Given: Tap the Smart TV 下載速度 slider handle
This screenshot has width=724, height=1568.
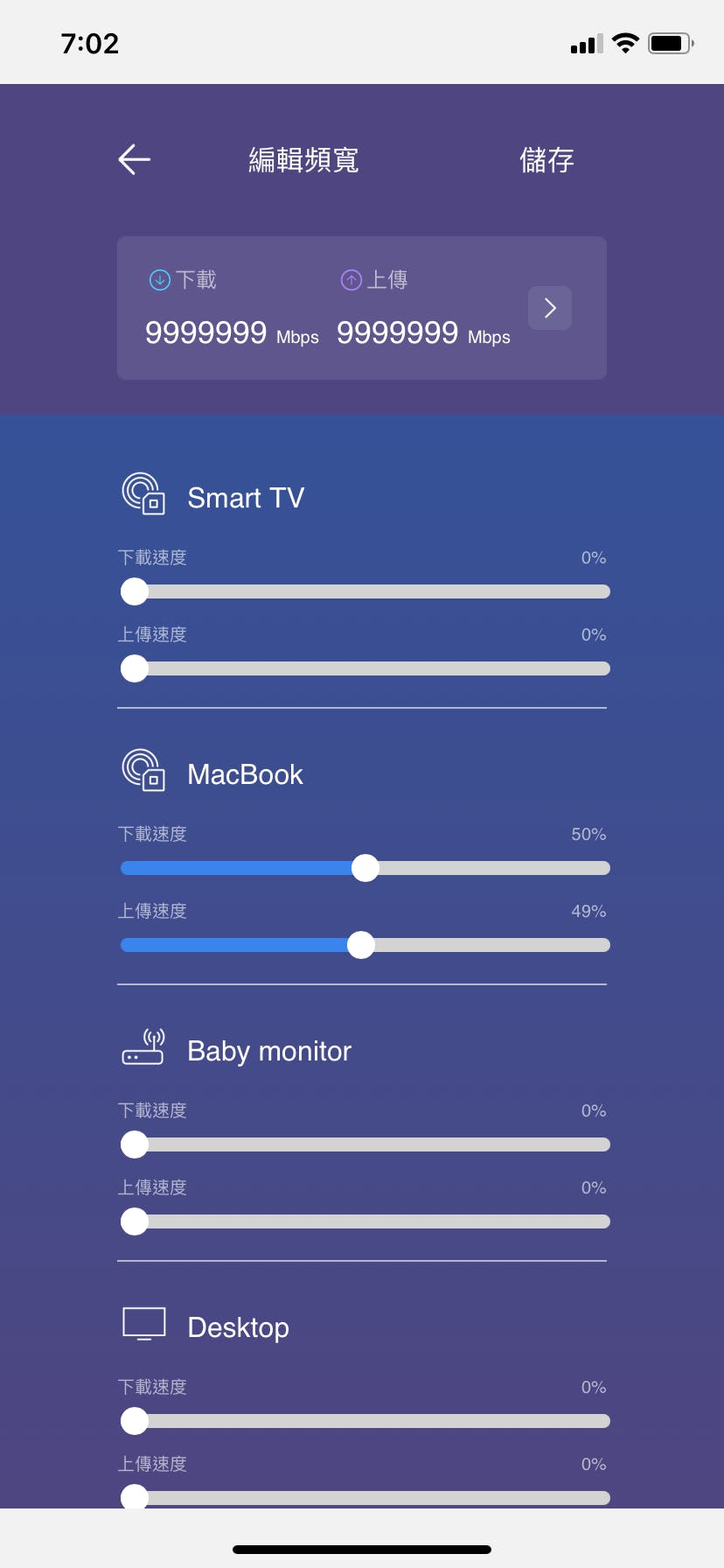Looking at the screenshot, I should tap(135, 591).
